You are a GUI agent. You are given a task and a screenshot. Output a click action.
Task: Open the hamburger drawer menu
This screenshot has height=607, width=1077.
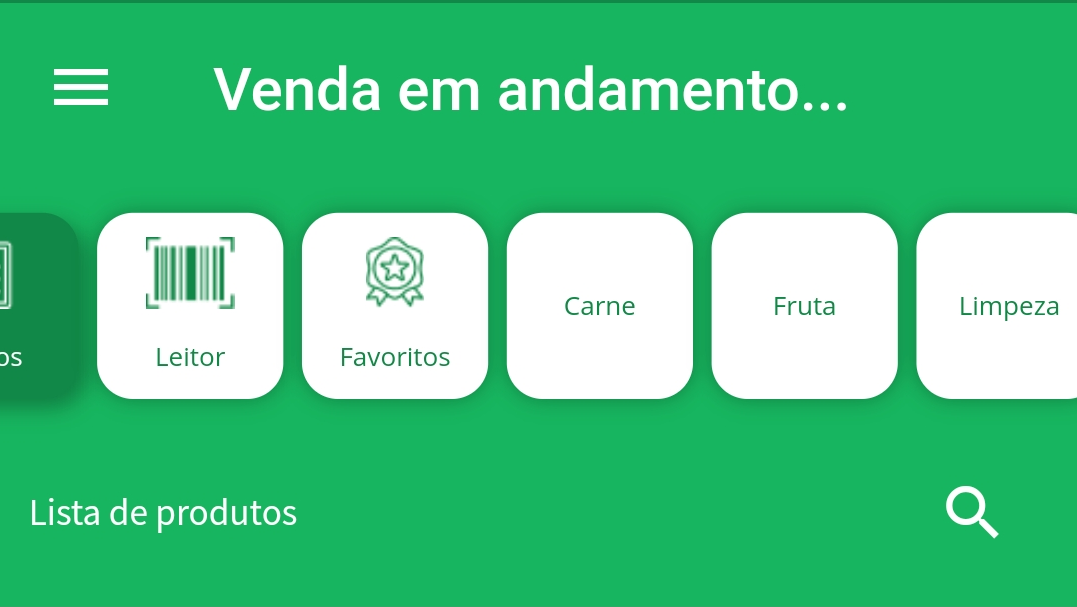(x=81, y=88)
